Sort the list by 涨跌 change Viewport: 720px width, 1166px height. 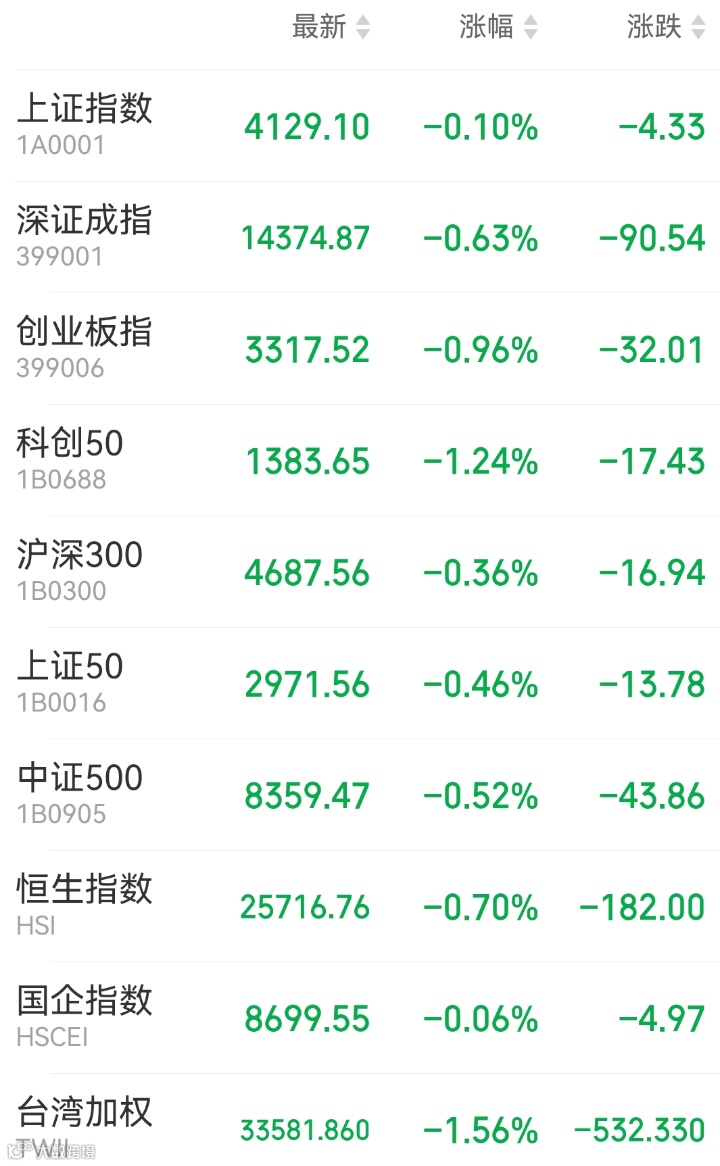(666, 27)
